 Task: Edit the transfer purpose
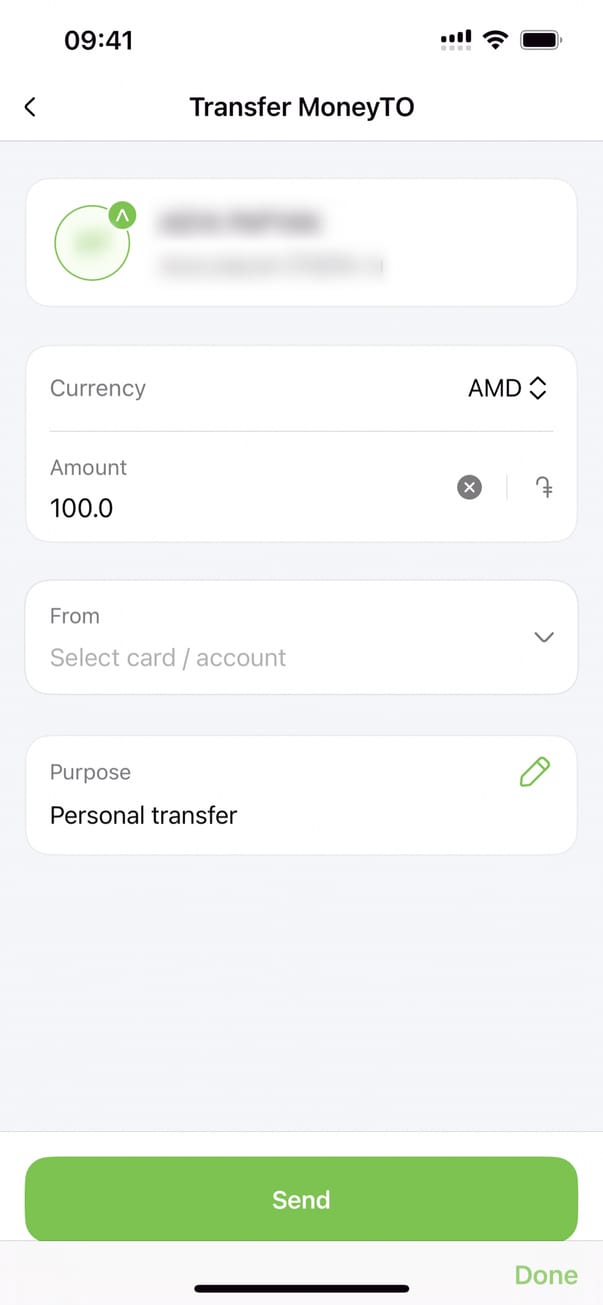pyautogui.click(x=535, y=772)
